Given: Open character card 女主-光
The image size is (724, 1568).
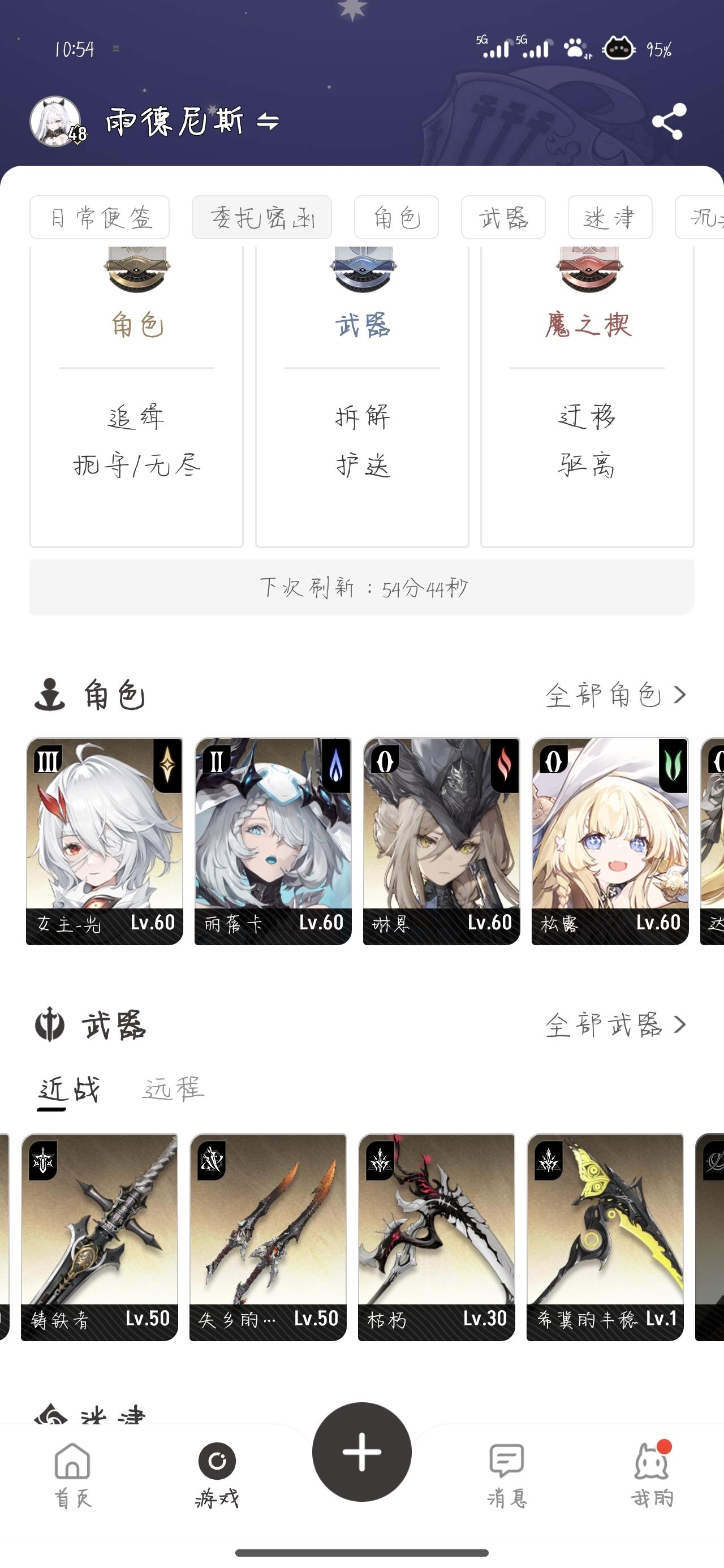Looking at the screenshot, I should click(x=104, y=841).
